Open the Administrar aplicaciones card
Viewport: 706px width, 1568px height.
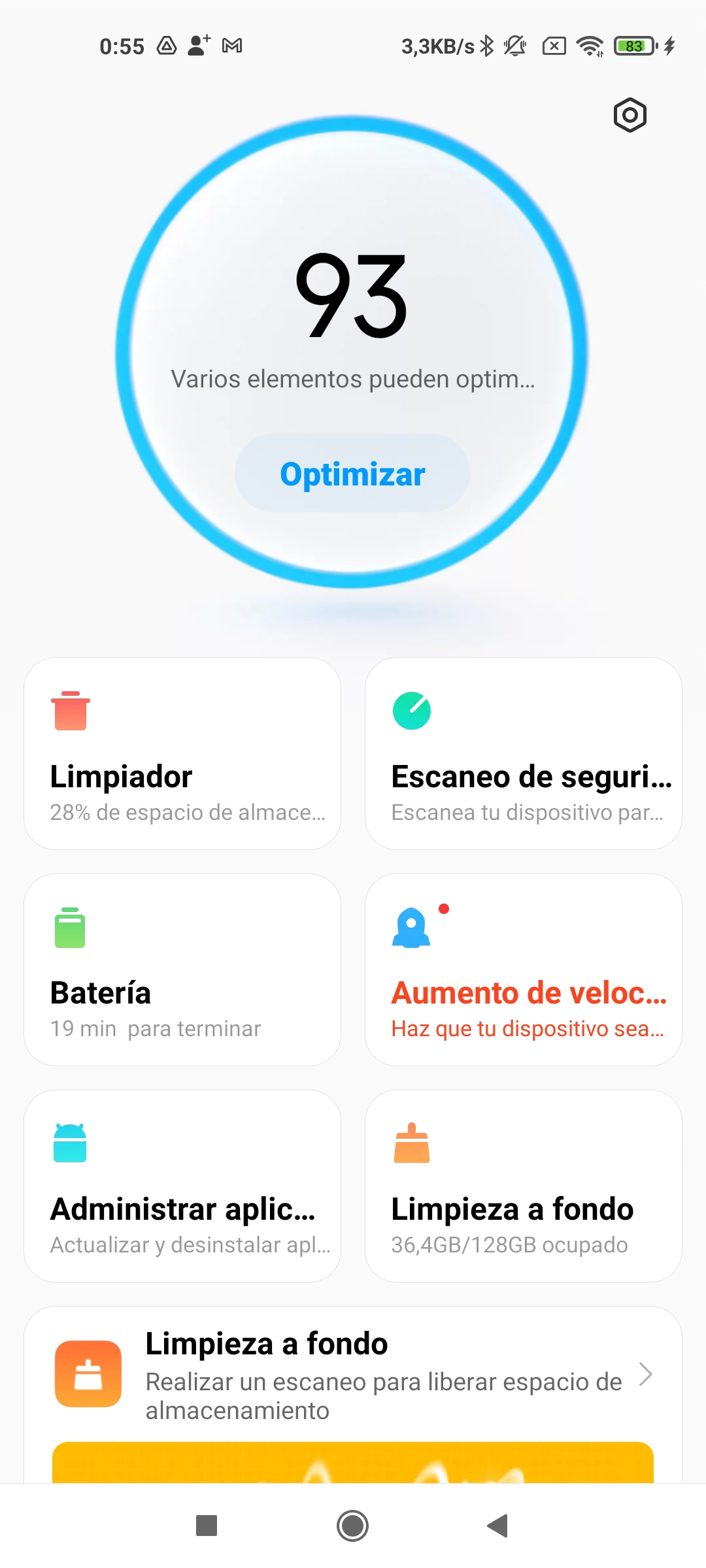[182, 1186]
